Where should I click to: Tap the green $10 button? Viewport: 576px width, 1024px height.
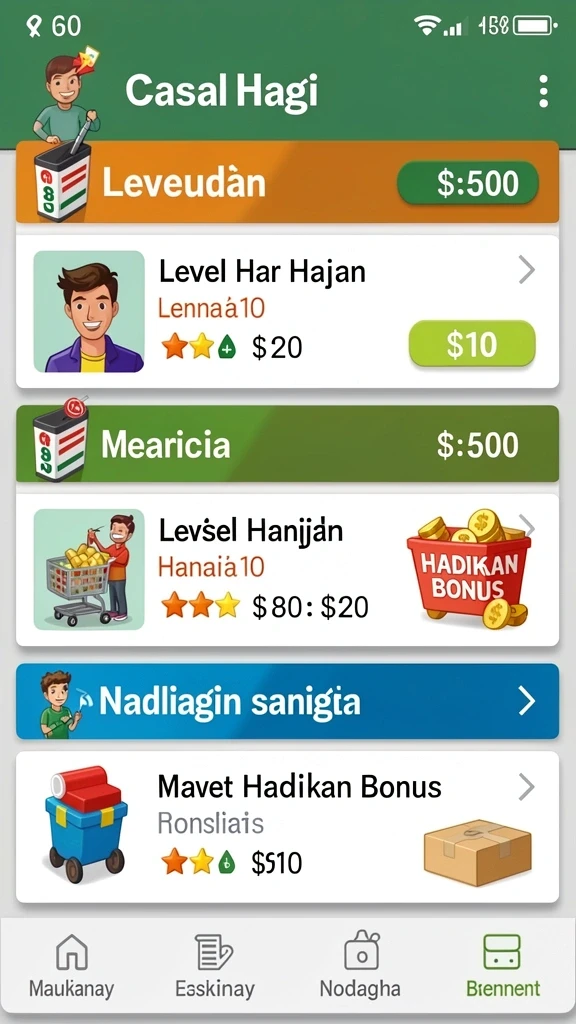click(x=472, y=344)
